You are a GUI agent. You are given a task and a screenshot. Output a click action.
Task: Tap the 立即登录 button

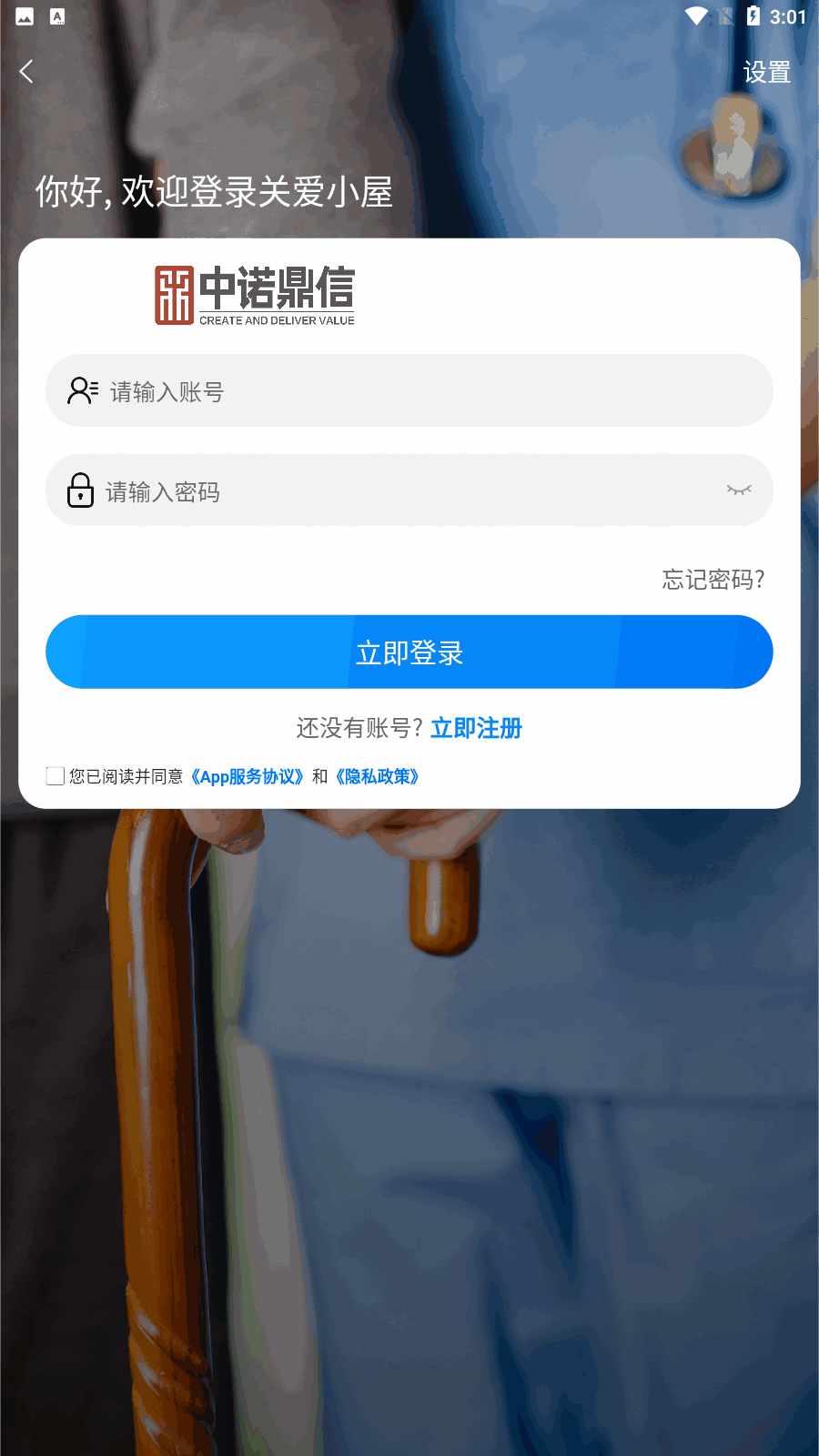coord(409,652)
